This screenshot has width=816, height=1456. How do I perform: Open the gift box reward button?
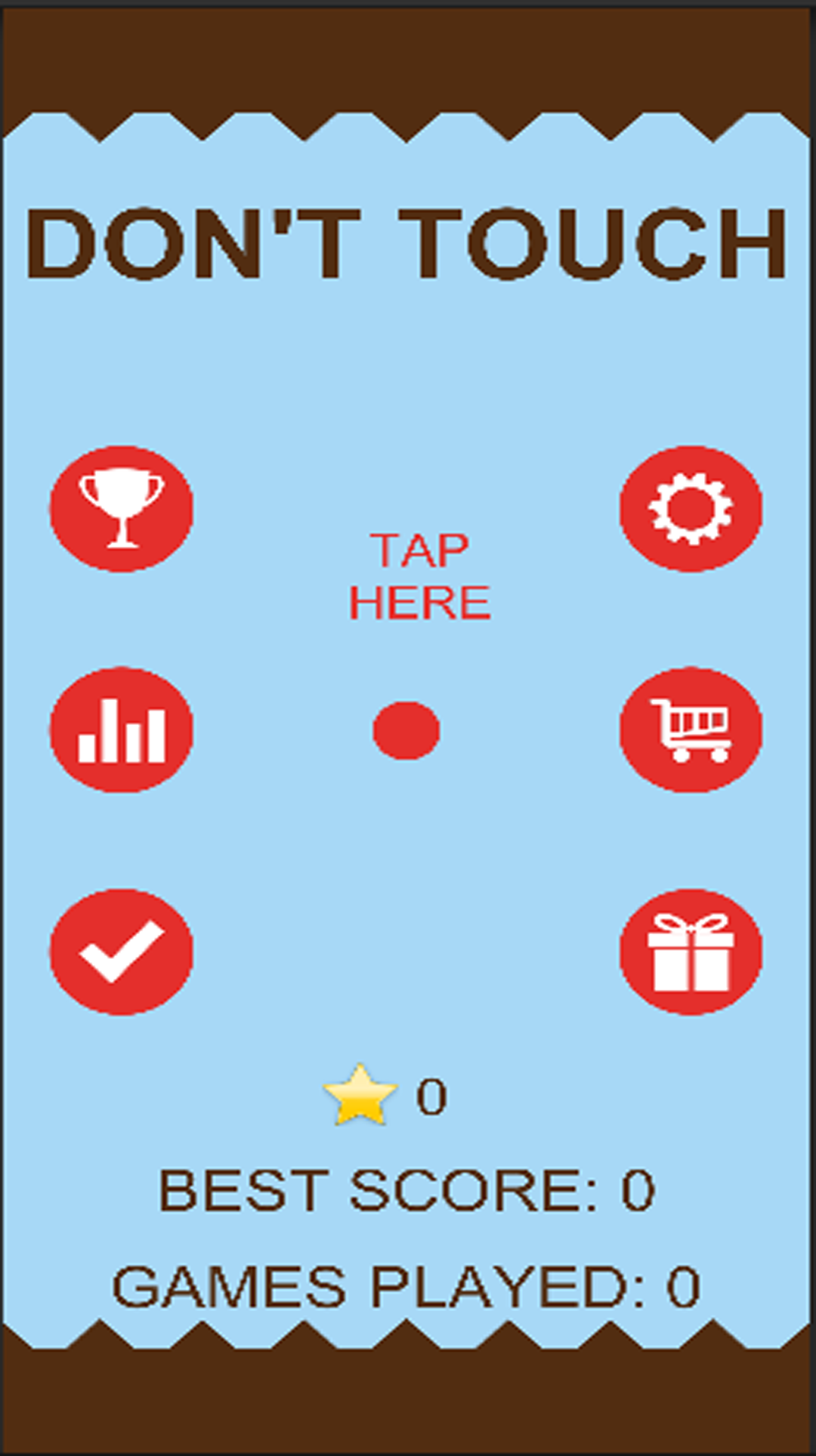point(691,952)
